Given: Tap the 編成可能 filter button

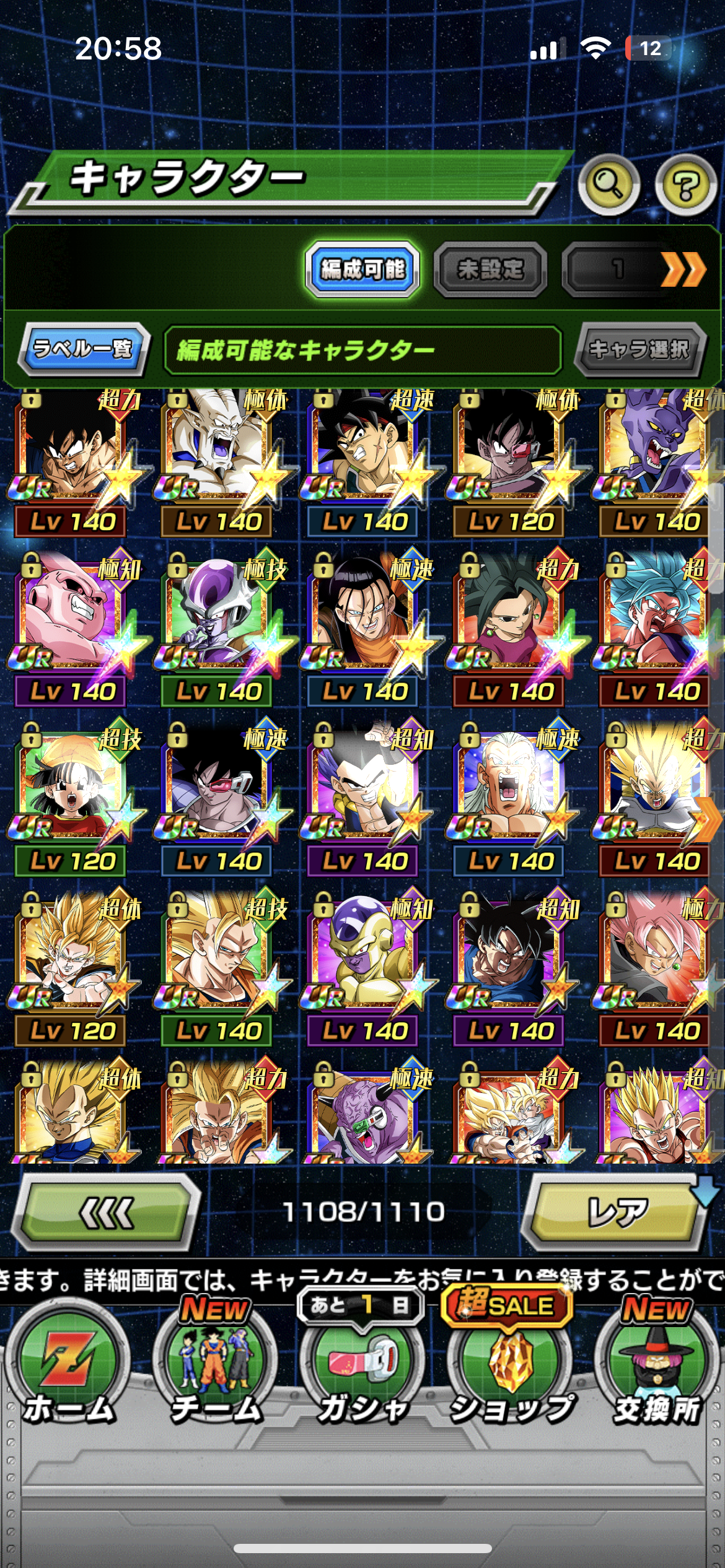Looking at the screenshot, I should (362, 269).
